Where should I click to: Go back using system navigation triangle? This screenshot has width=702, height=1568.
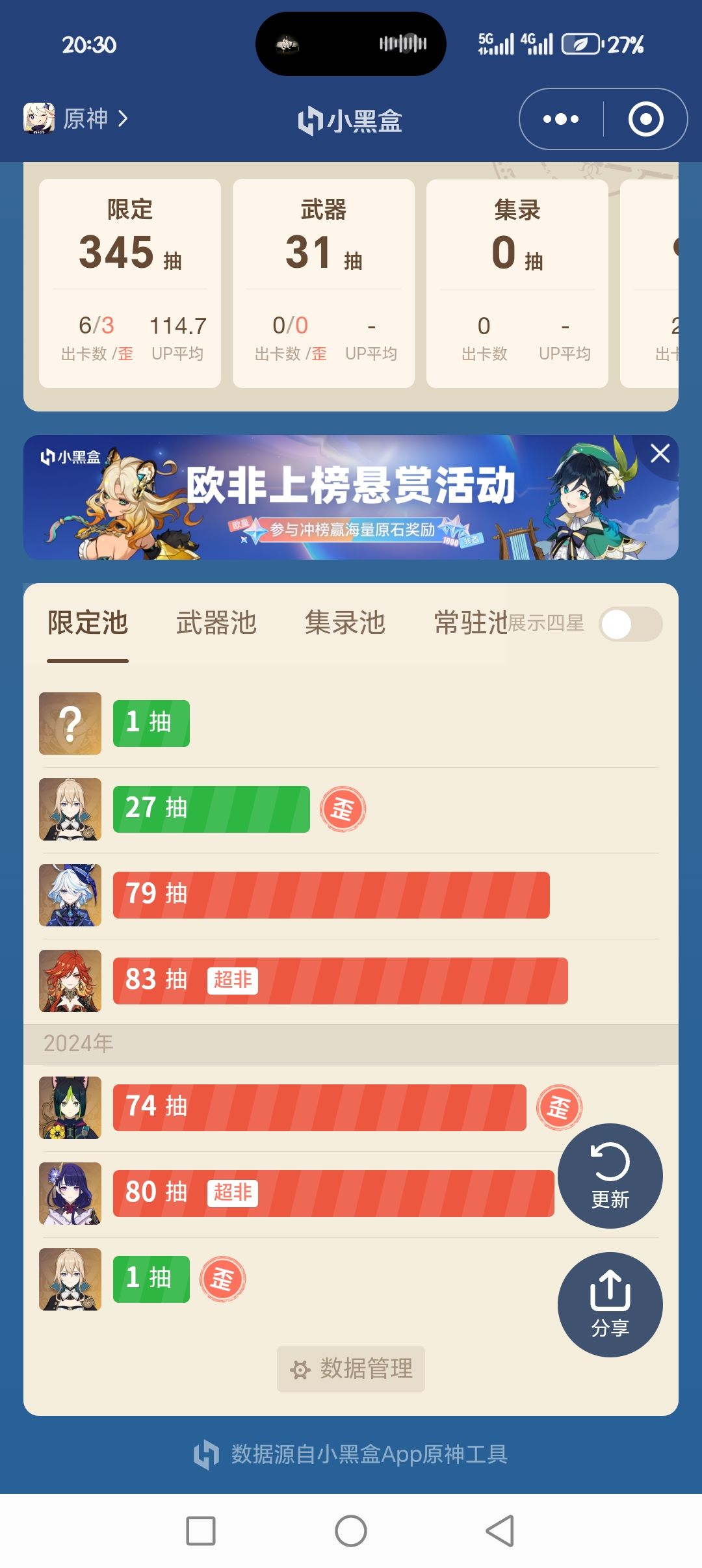(x=500, y=1530)
